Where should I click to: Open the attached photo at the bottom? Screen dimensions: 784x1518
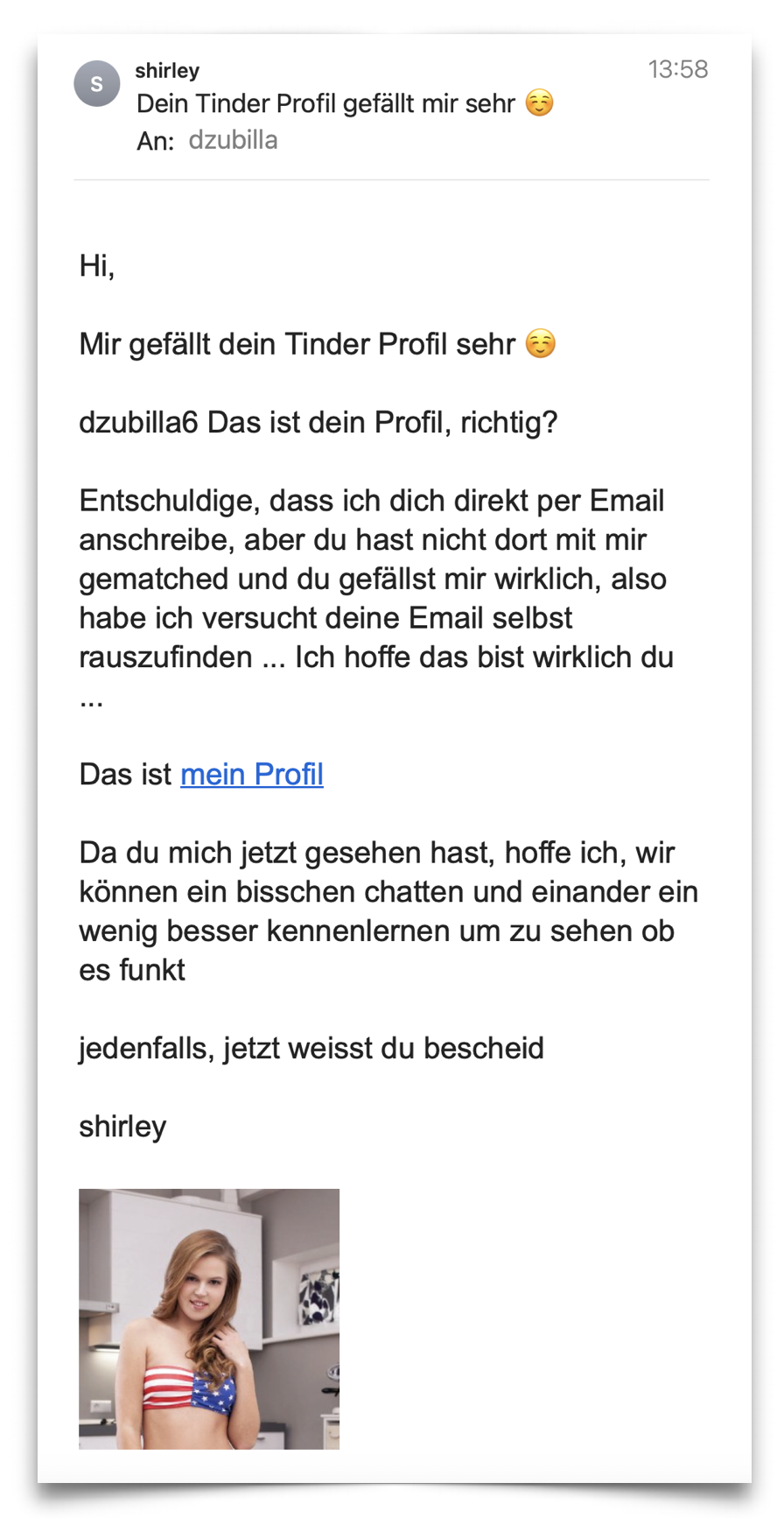pos(209,1318)
